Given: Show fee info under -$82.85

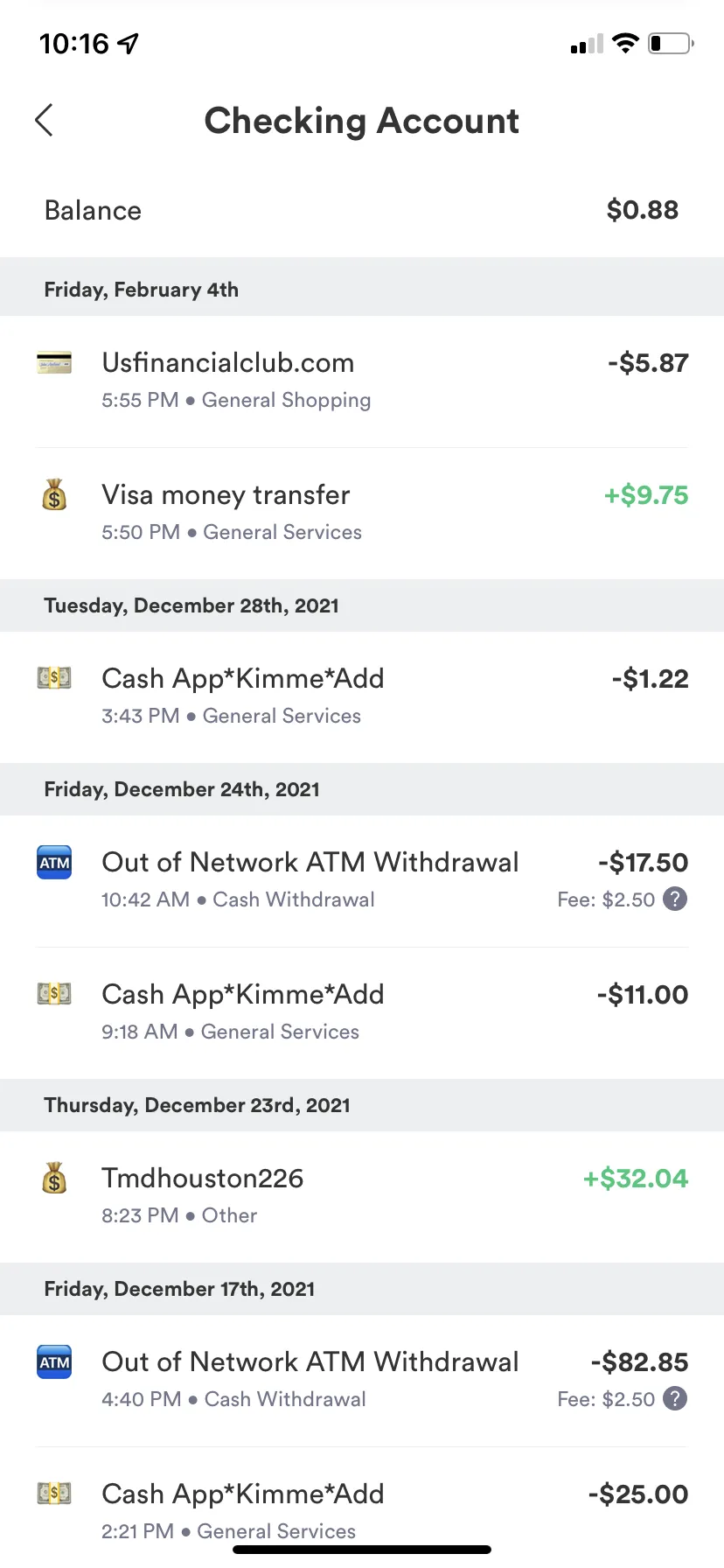Looking at the screenshot, I should coord(675,1399).
